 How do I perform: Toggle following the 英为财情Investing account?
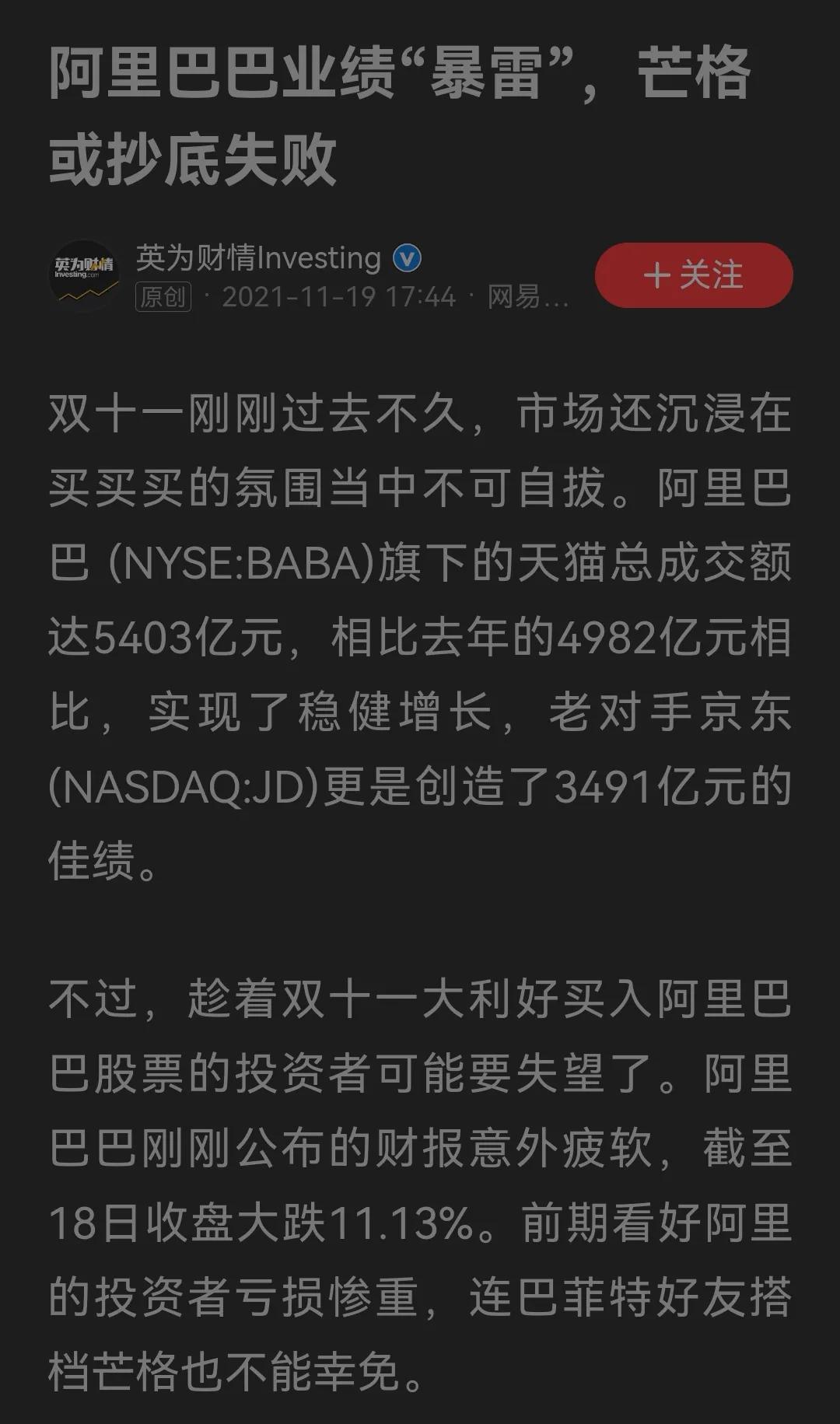(x=693, y=274)
